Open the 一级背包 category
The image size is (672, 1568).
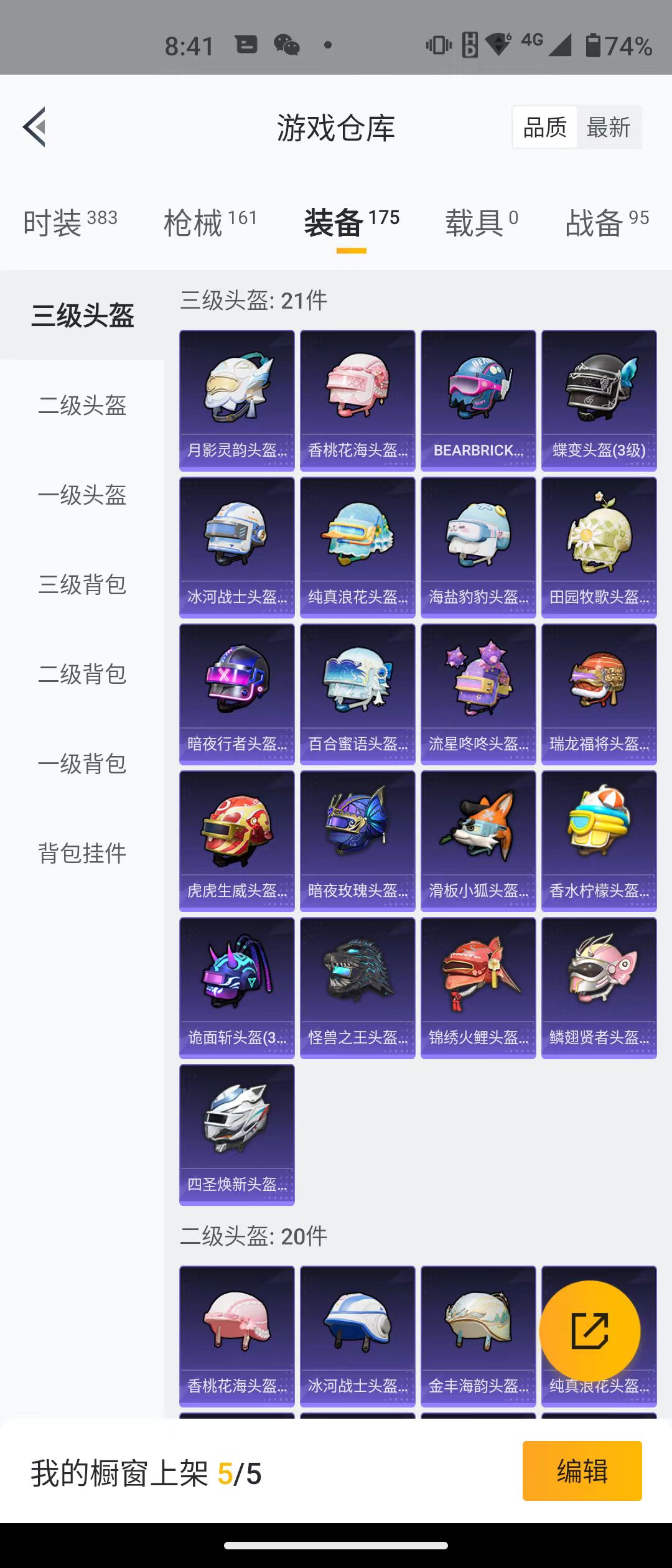coord(82,763)
